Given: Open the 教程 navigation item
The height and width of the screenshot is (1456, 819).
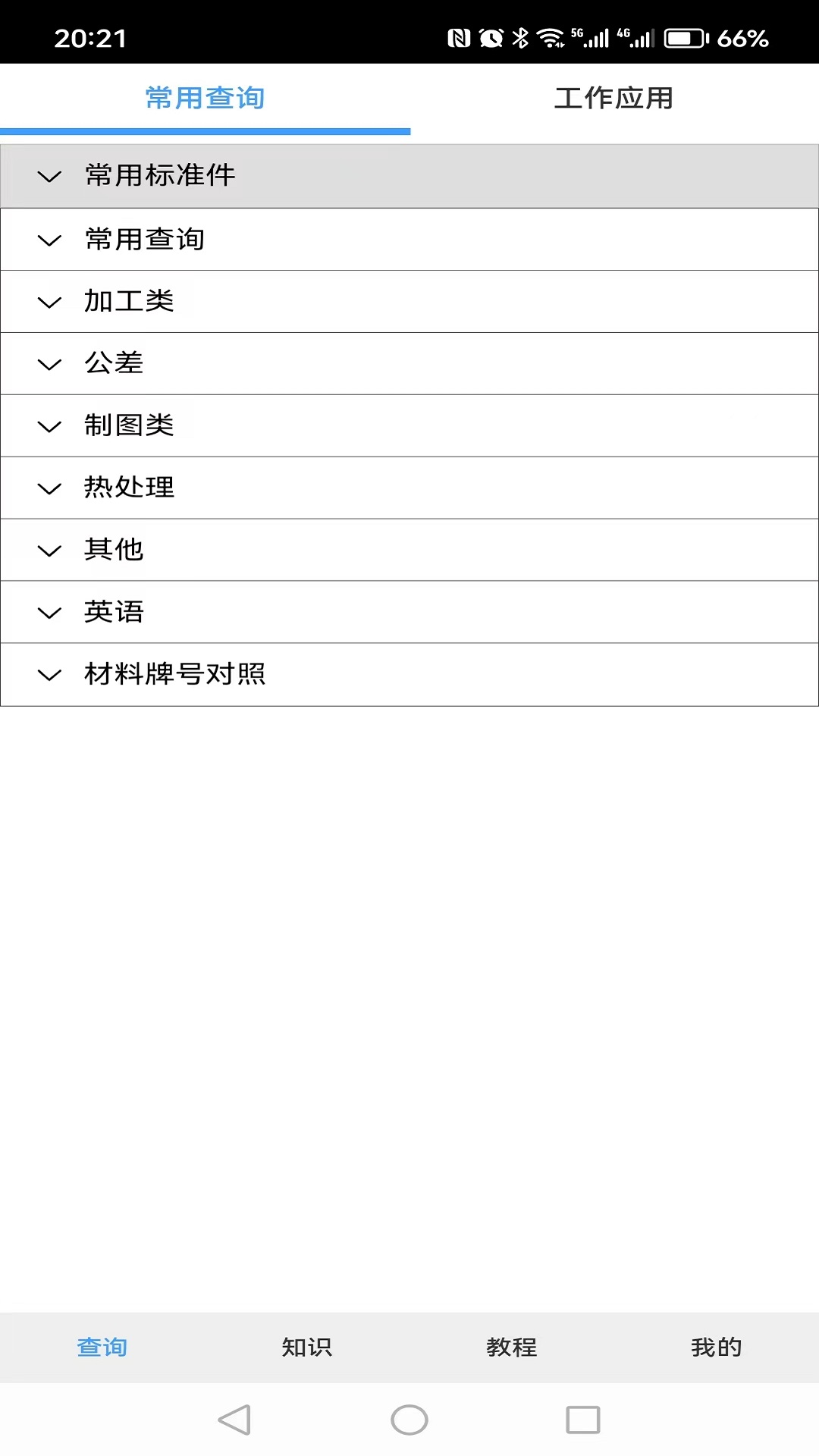Looking at the screenshot, I should coord(512,1348).
